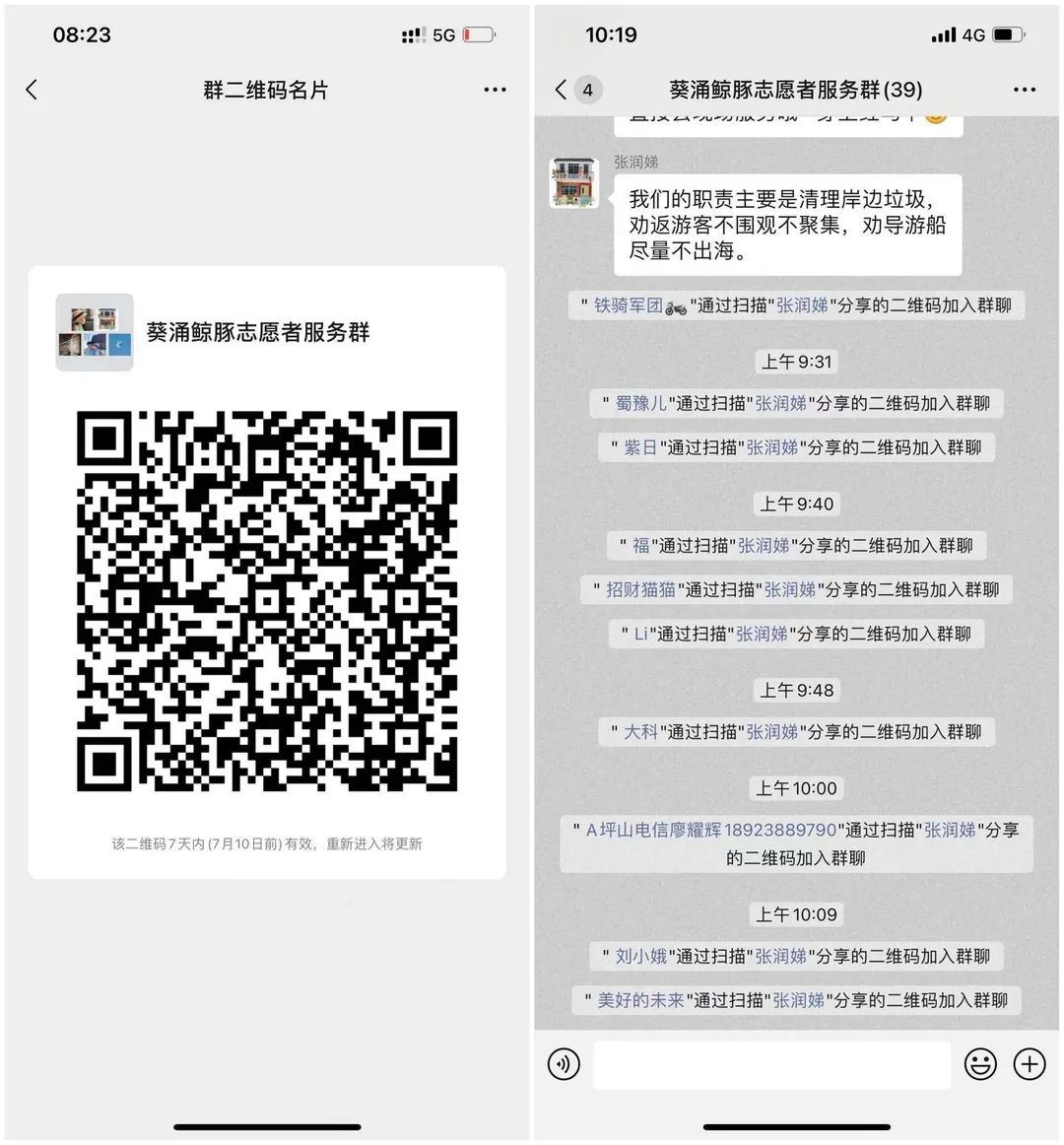Open the plus attachments menu
This screenshot has width=1064, height=1145.
pos(1030,1064)
